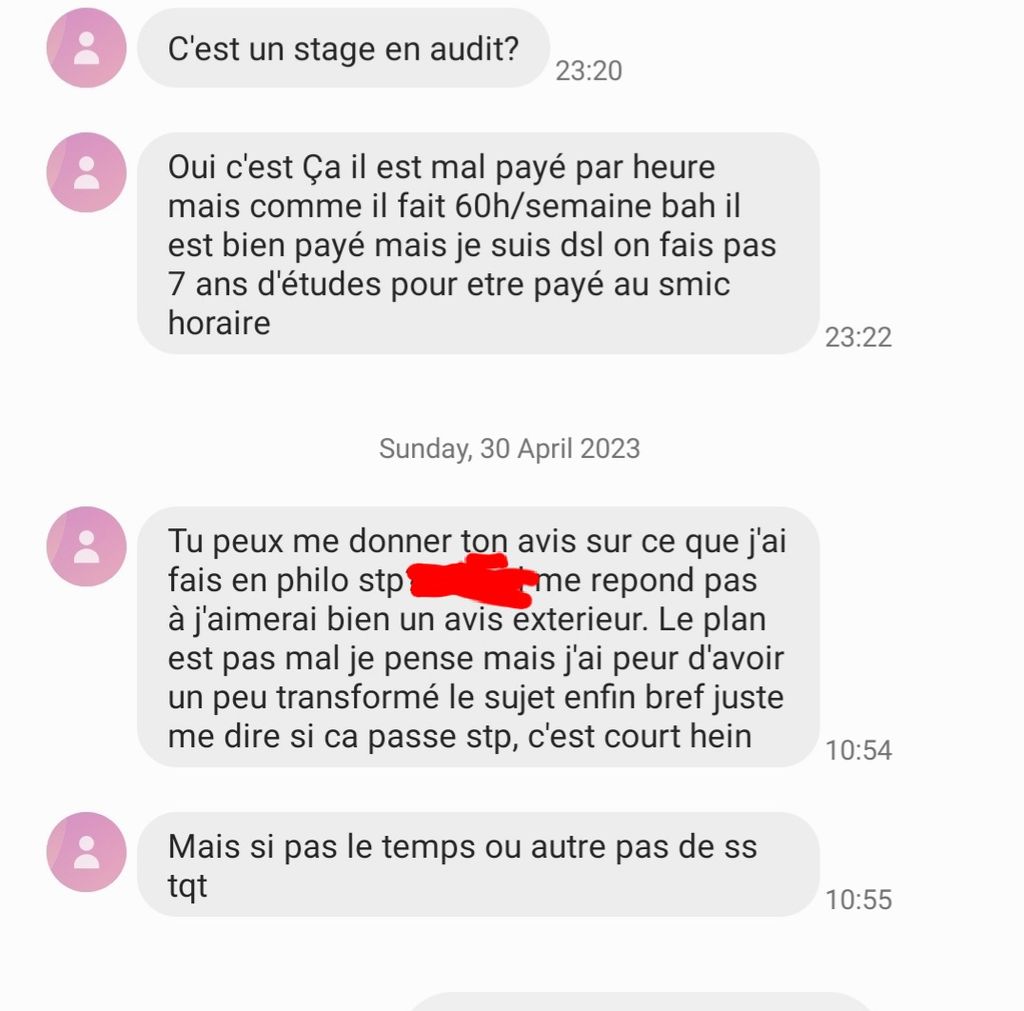Viewport: 1024px width, 1011px height.
Task: Tap contact avatar next to "Oui c'est Ça" message
Action: coord(87,172)
